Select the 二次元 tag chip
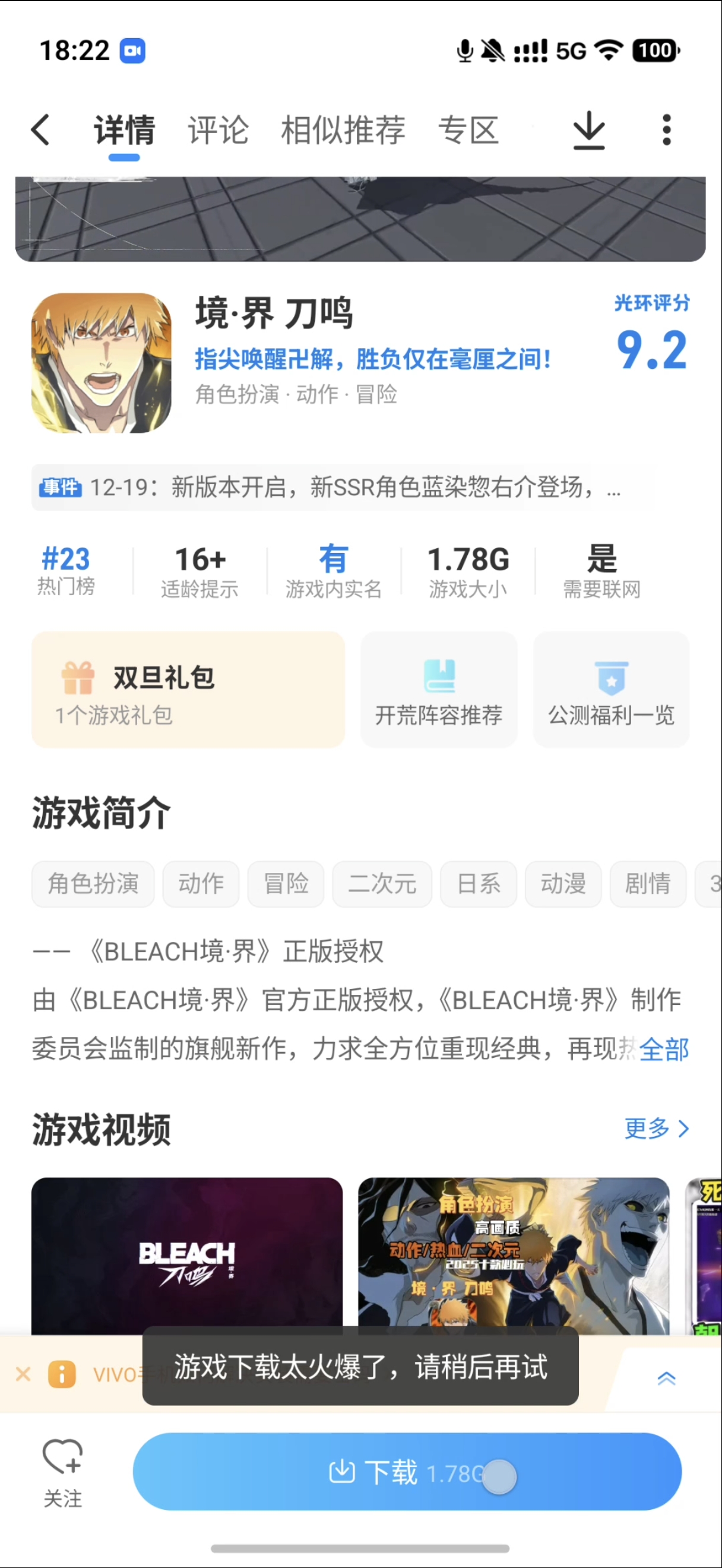Screen dimensions: 722x1568 382,884
